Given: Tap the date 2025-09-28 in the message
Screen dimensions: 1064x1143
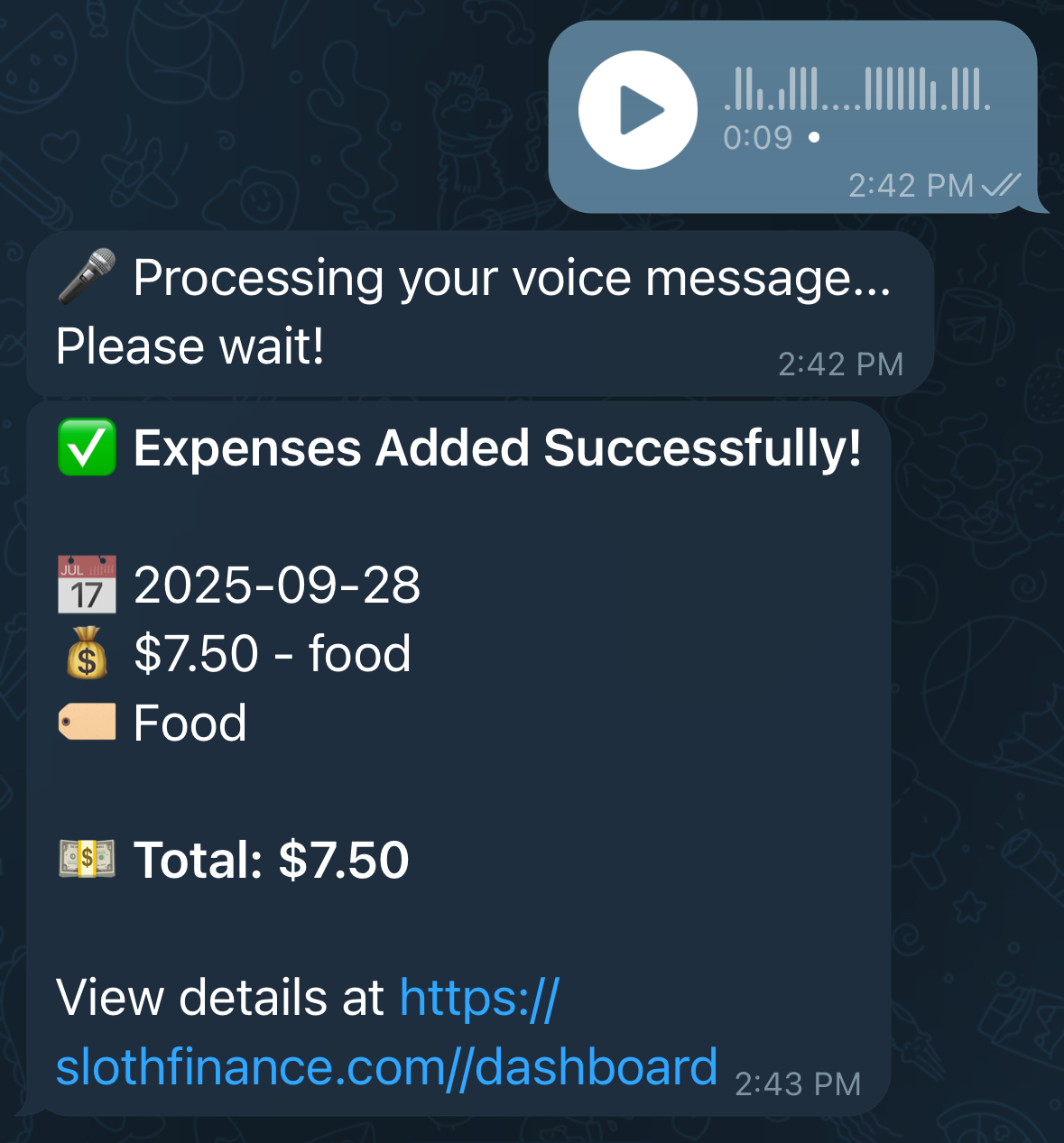Looking at the screenshot, I should click(277, 585).
